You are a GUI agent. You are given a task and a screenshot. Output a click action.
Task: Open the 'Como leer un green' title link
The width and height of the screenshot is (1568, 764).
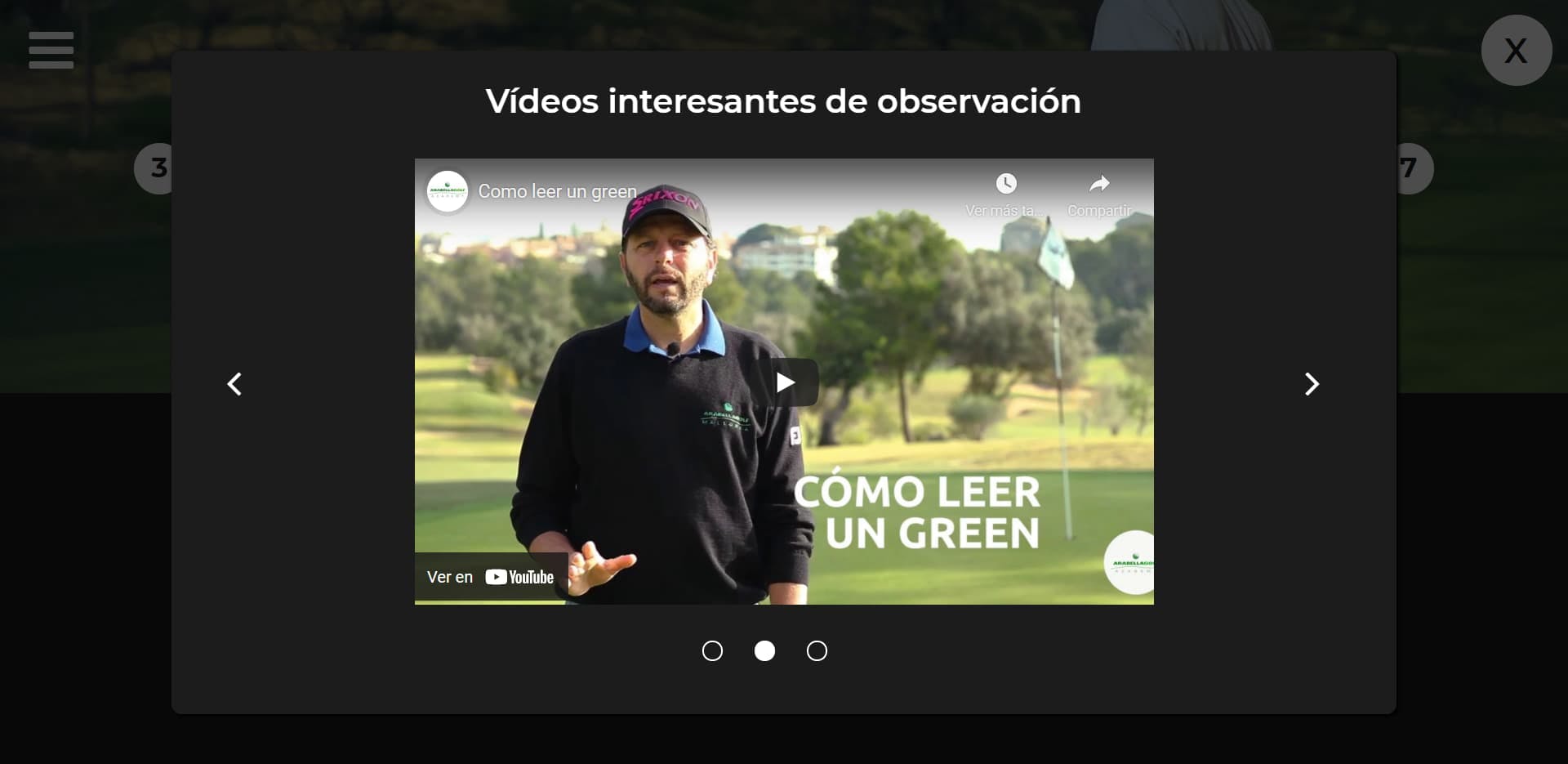(x=557, y=191)
